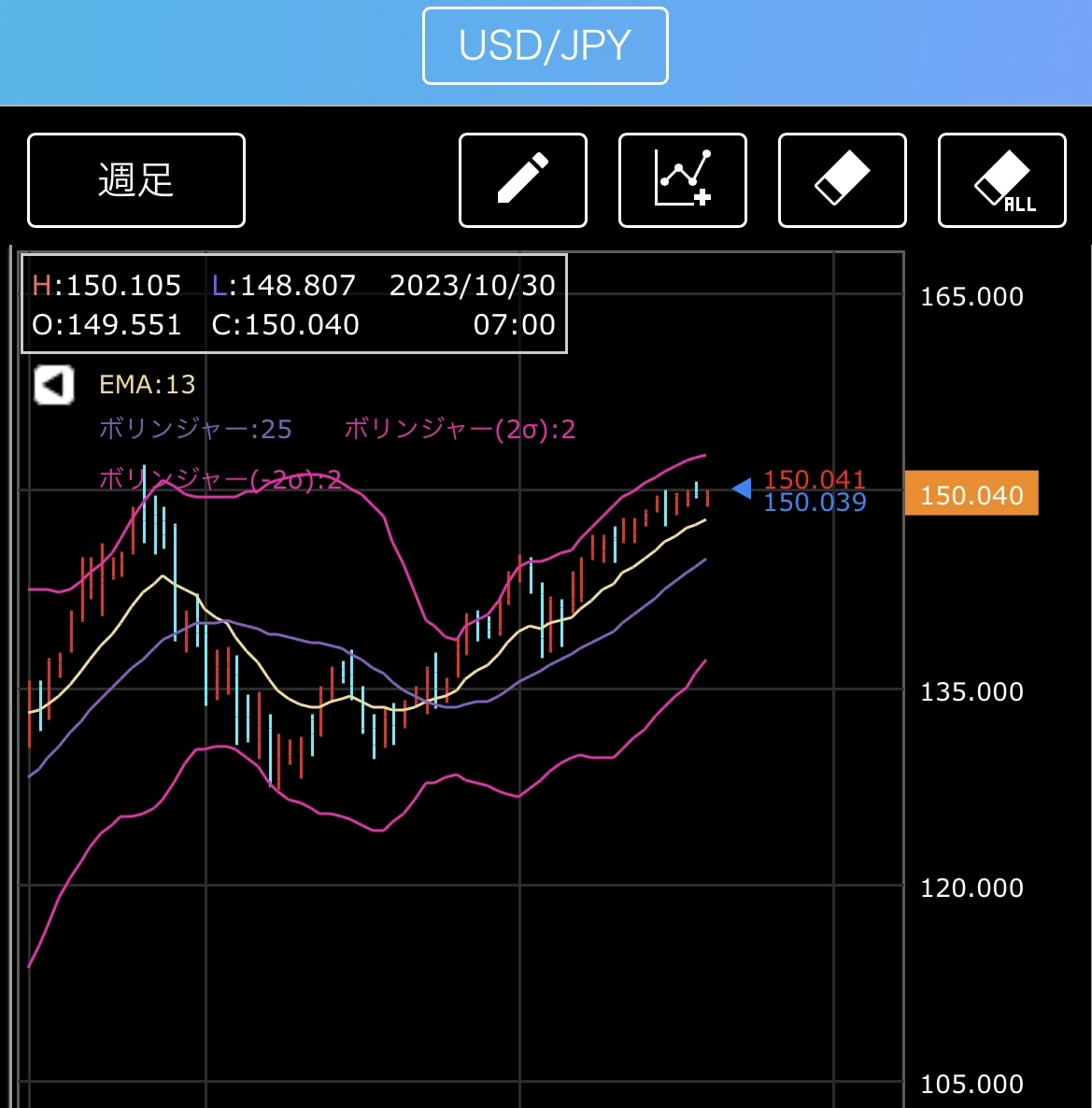Collapse the indicator legend arrow

54,385
